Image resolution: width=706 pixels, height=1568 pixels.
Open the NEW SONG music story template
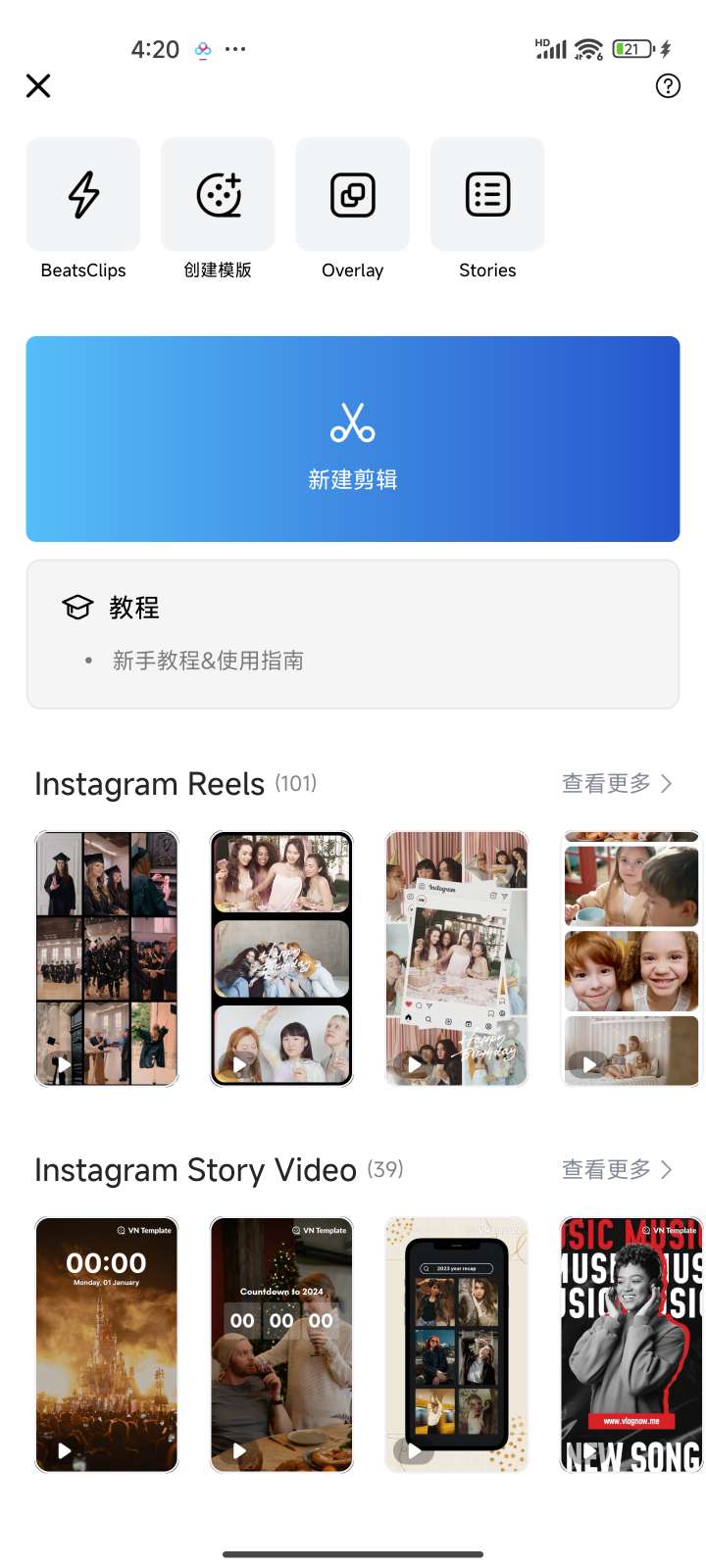pos(631,1345)
